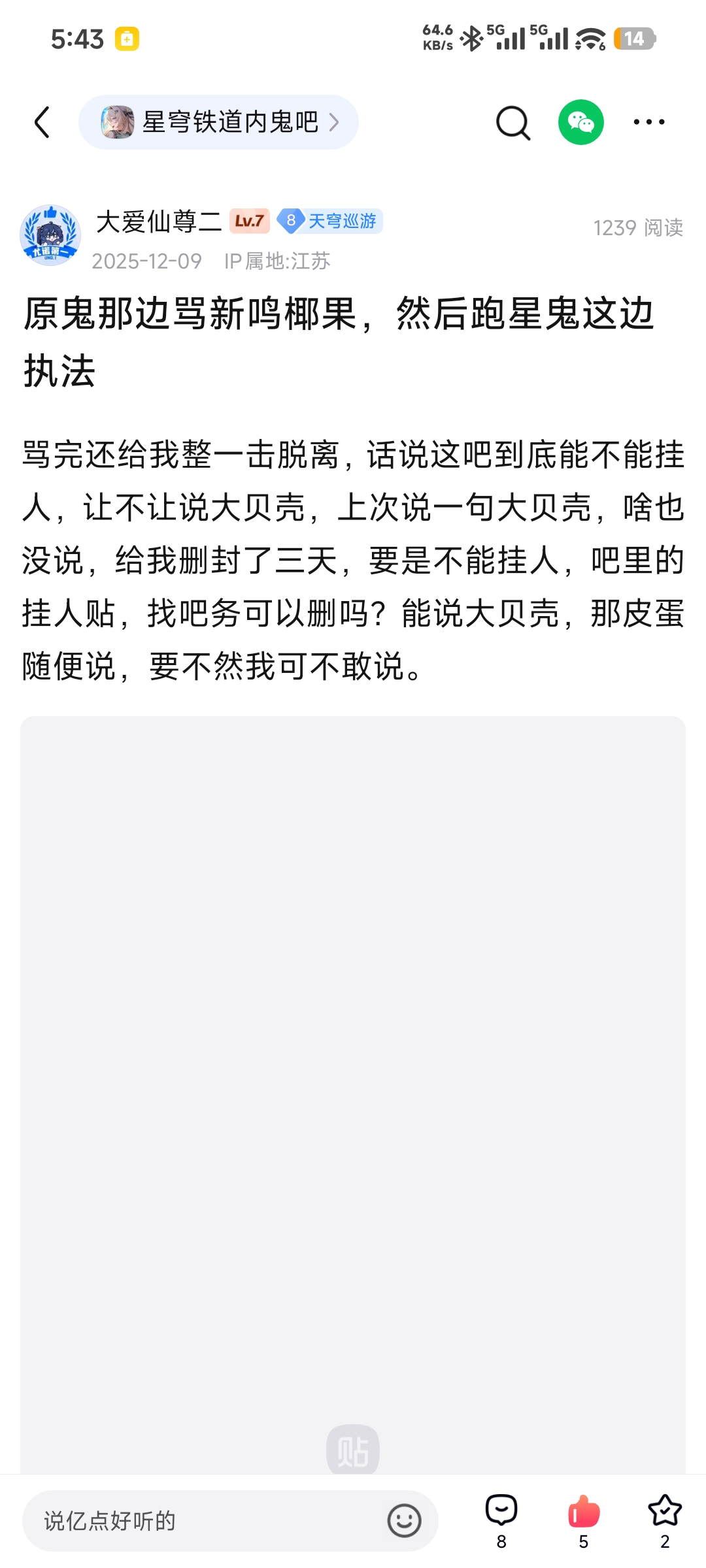Image resolution: width=706 pixels, height=1568 pixels.
Task: Like the post with the thumbs-up icon
Action: coord(584,1522)
